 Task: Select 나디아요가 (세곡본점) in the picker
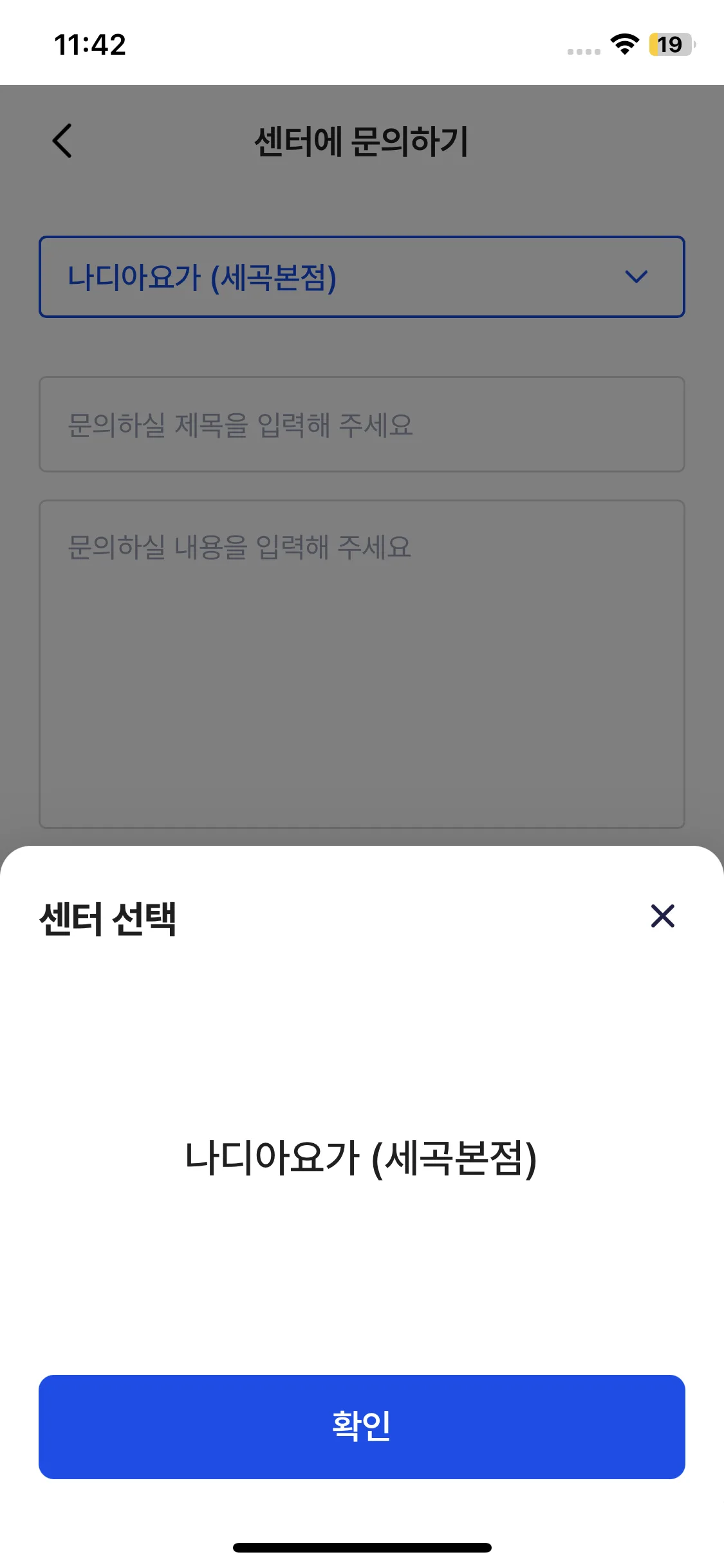[361, 1158]
